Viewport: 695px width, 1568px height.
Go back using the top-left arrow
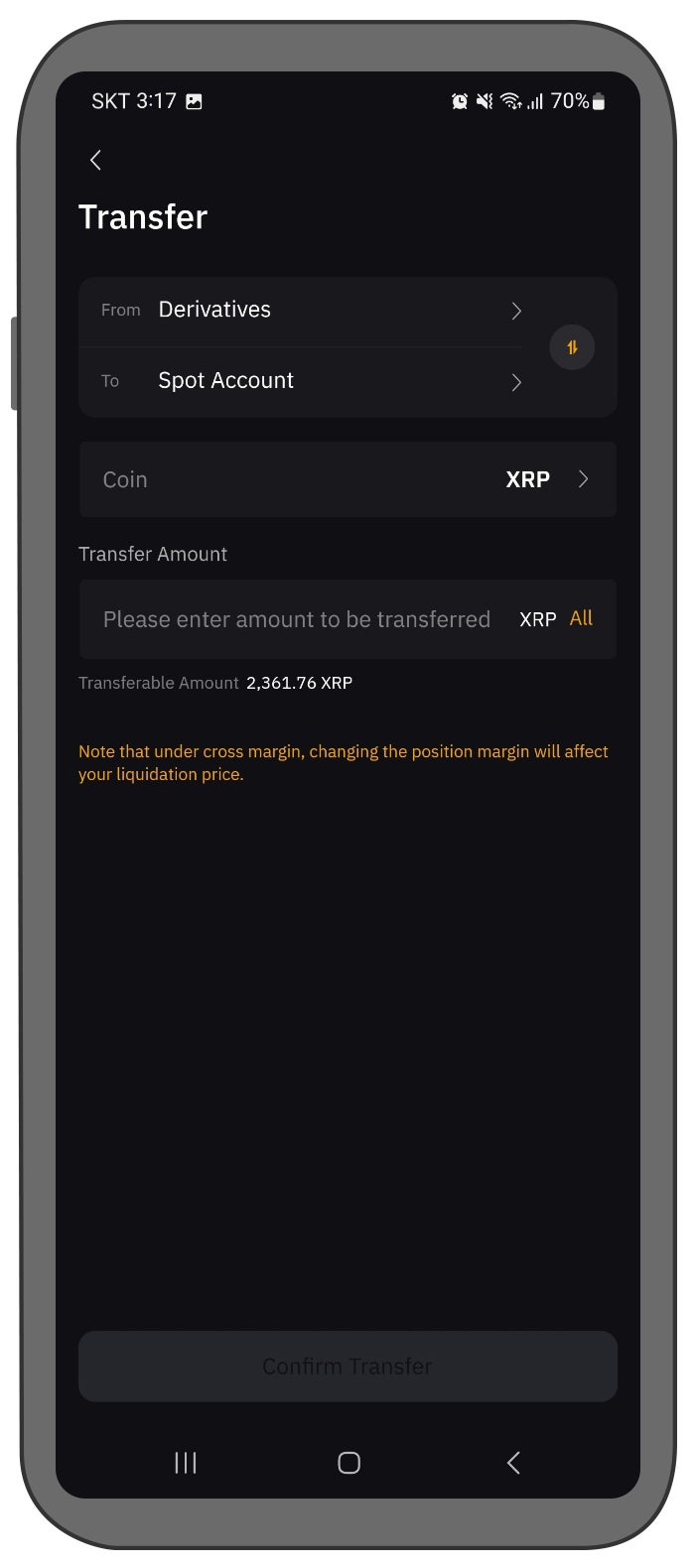[95, 160]
